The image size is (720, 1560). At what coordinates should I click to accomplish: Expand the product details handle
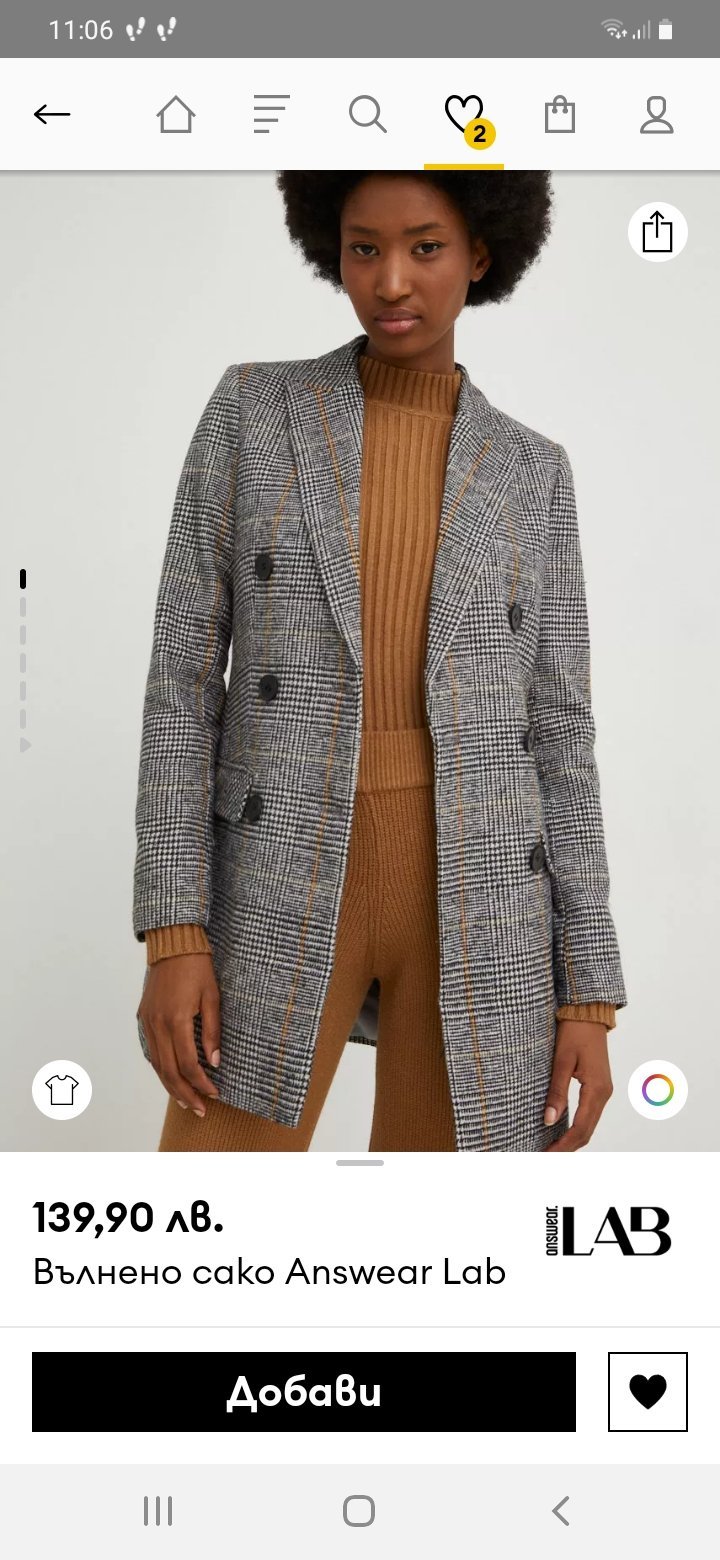click(360, 1163)
